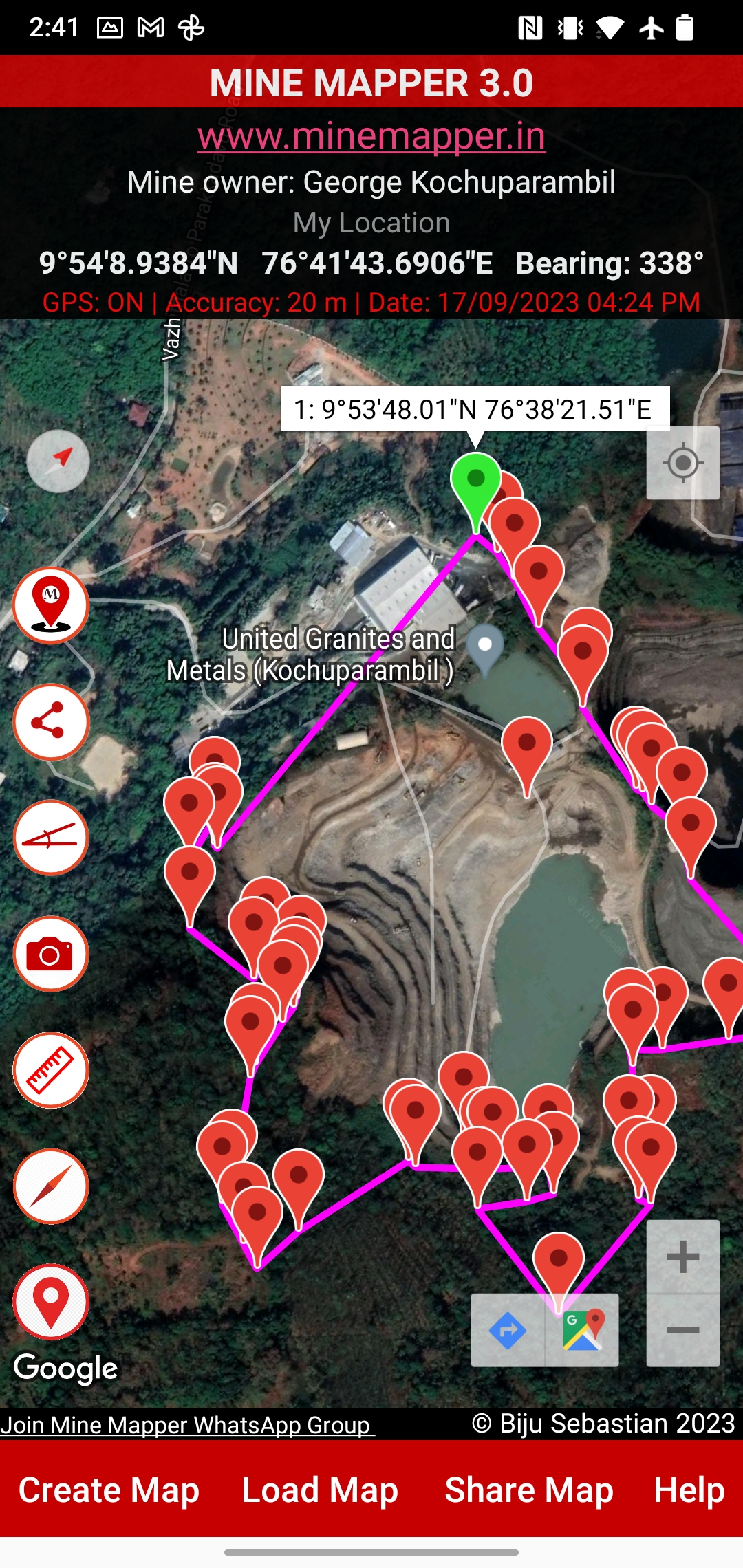Open the www.minemapper.in website link
Viewport: 743px width, 1568px height.
(x=371, y=135)
